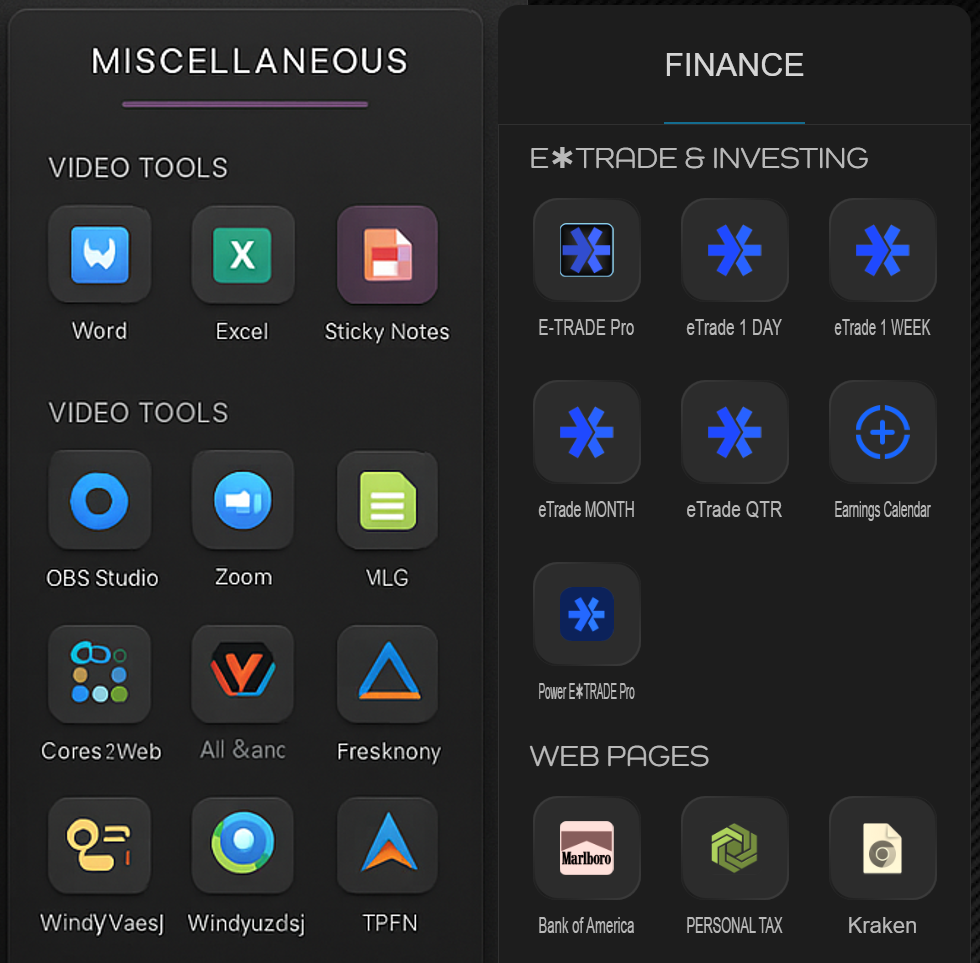Open Sticky Notes

coord(387,255)
